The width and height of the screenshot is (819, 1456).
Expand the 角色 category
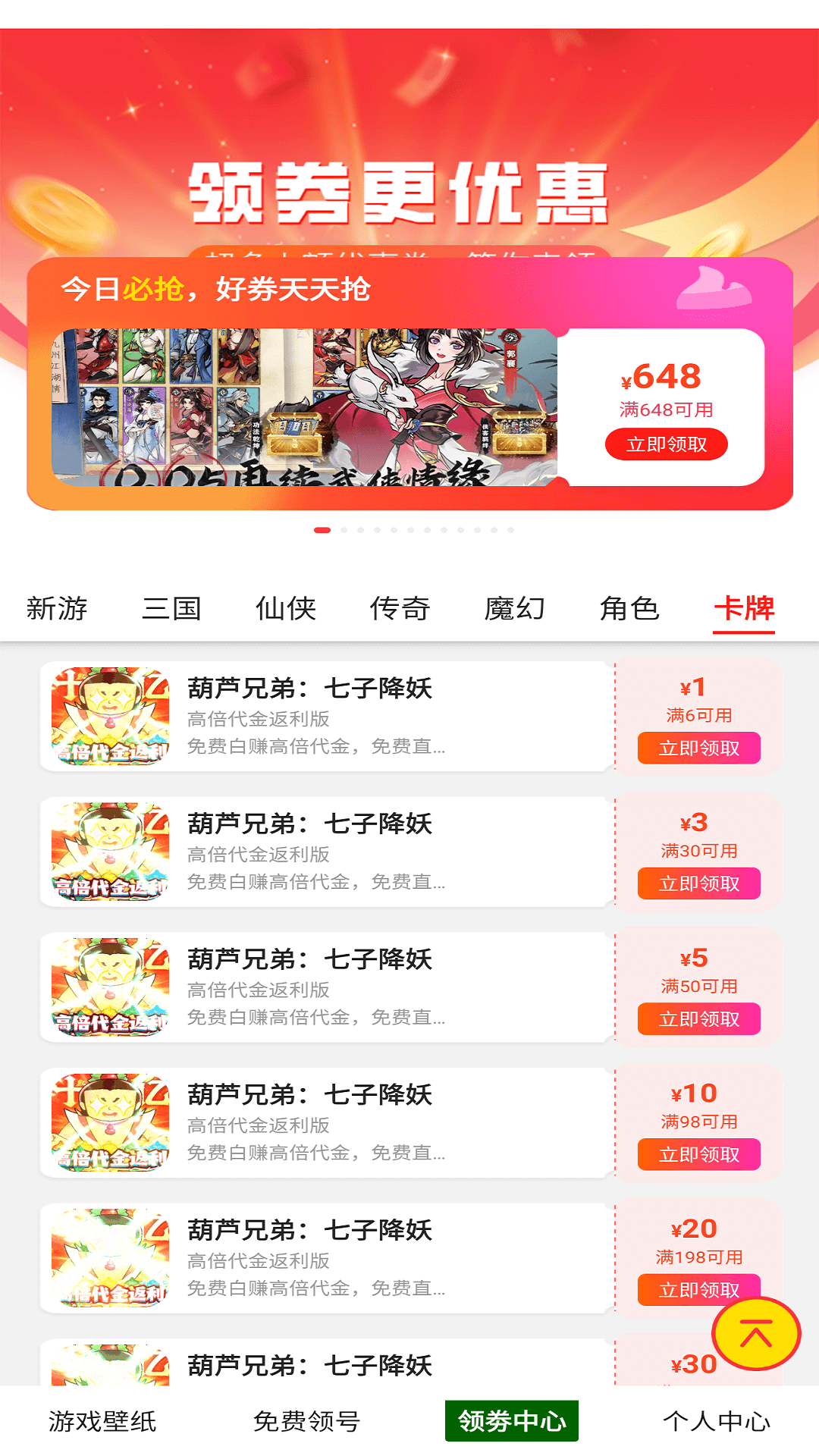point(630,607)
